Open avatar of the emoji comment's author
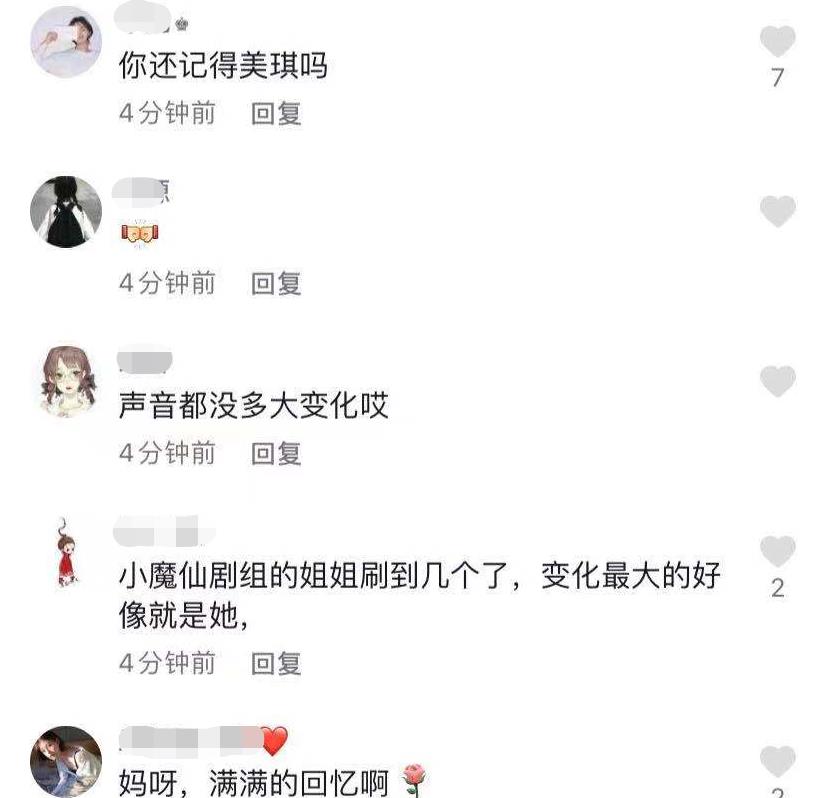This screenshot has width=825, height=798. (67, 212)
